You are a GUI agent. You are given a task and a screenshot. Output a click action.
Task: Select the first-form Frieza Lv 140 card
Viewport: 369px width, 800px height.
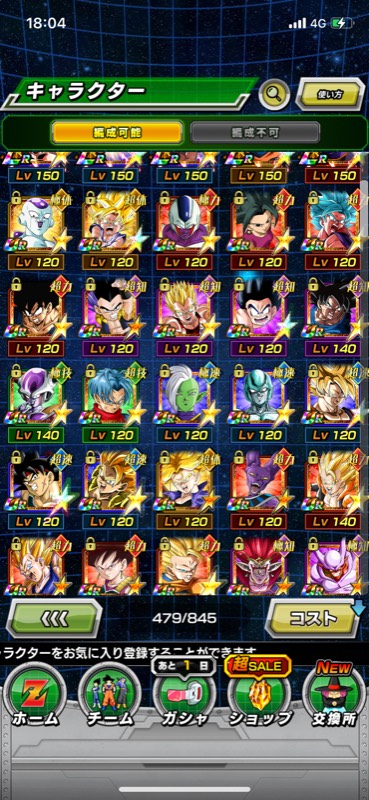(36, 403)
